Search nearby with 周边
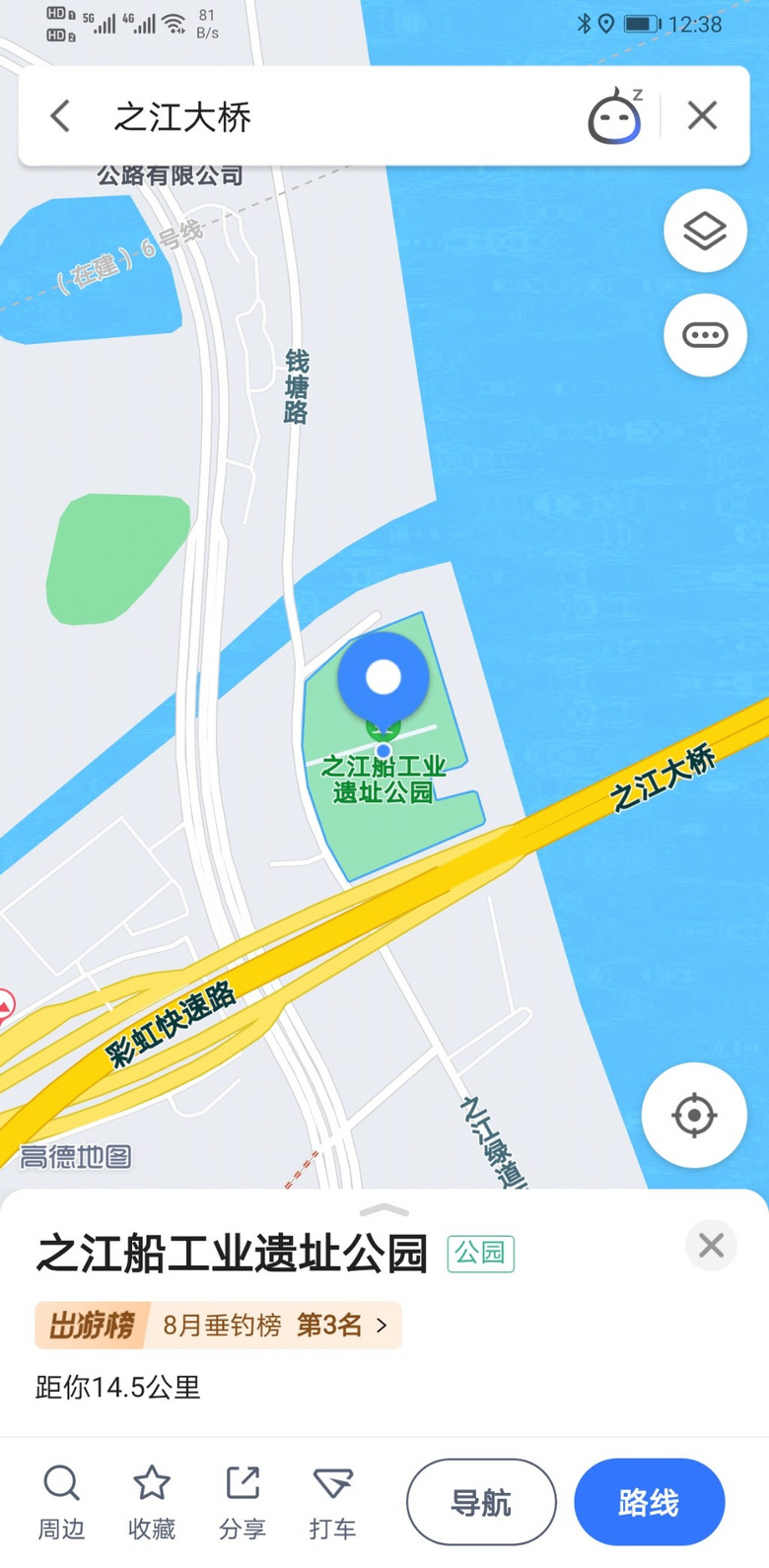769x1568 pixels. coord(61,1503)
